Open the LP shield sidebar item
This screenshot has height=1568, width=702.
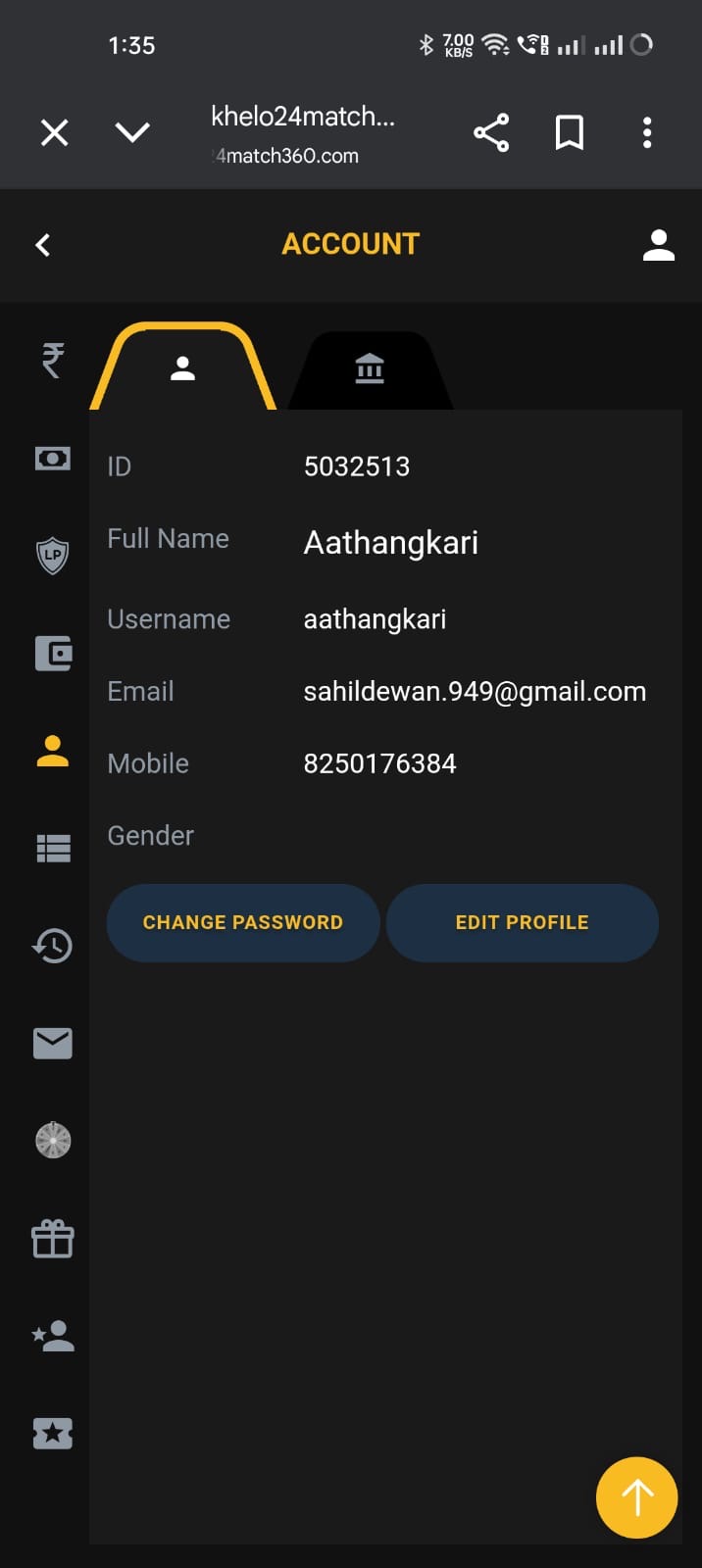tap(53, 555)
